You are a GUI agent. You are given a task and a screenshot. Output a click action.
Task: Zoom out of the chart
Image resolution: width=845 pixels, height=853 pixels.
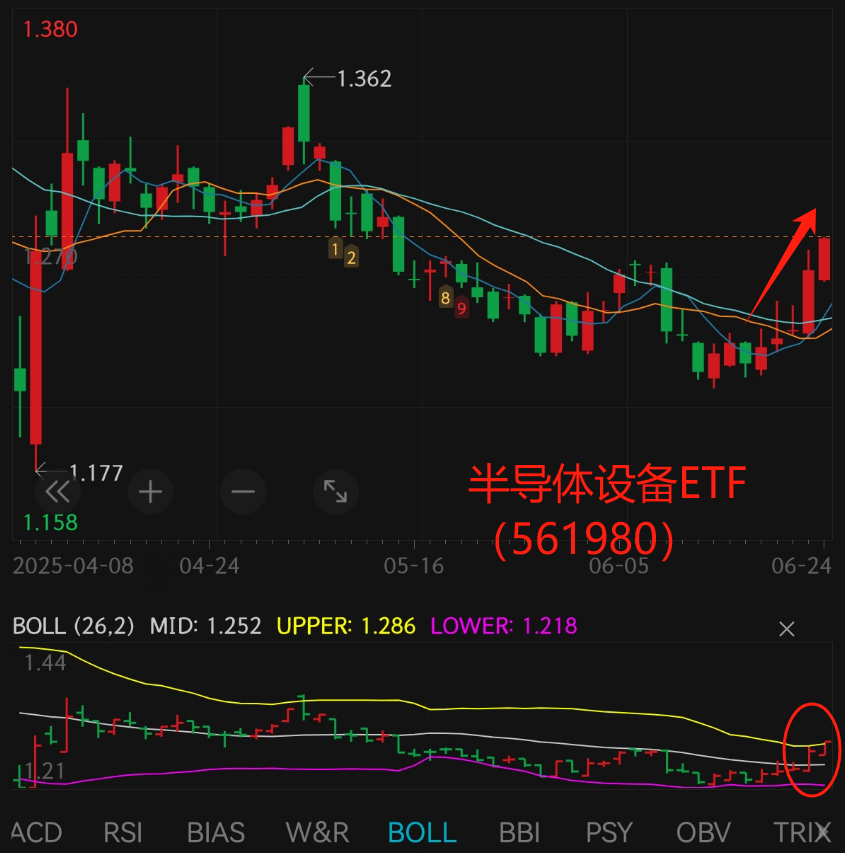coord(243,491)
